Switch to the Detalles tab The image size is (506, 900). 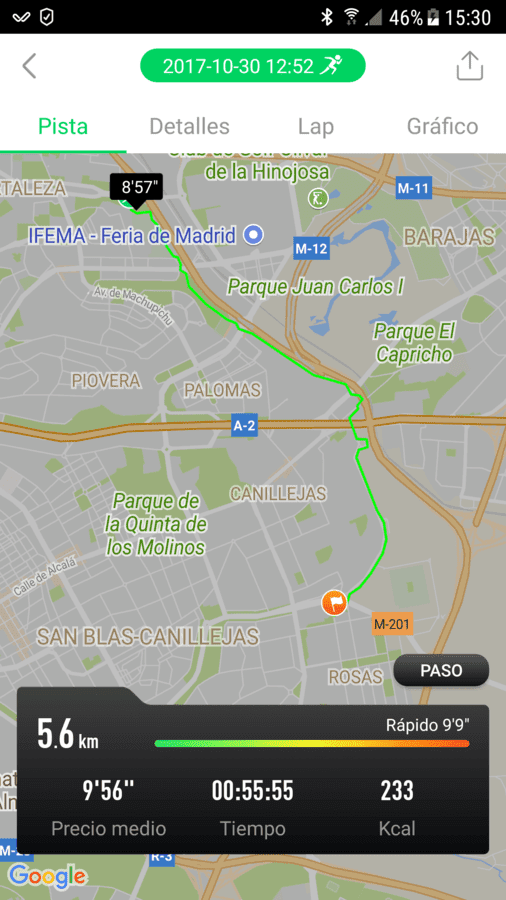[x=189, y=126]
